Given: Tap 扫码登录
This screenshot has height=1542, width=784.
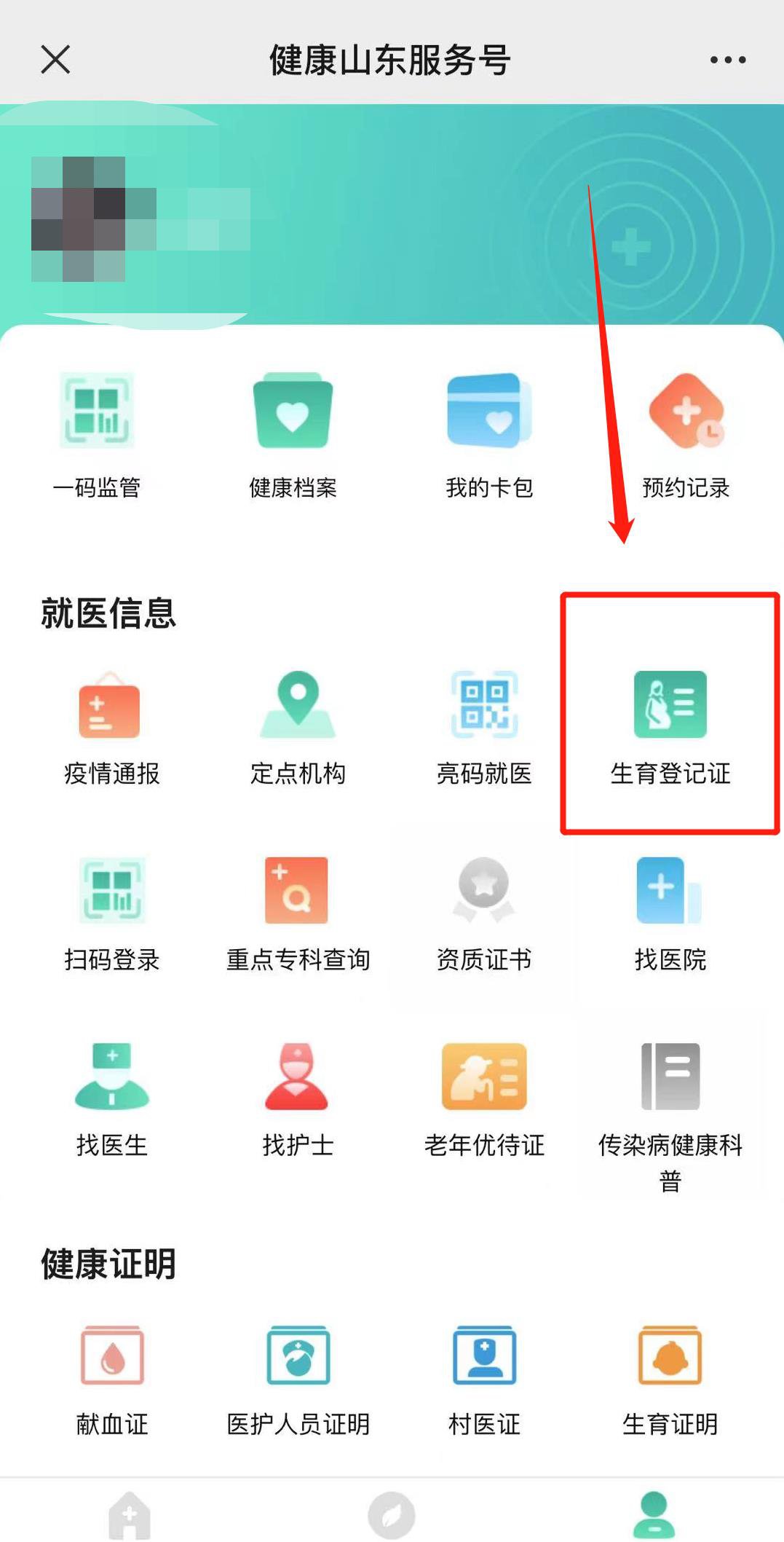Looking at the screenshot, I should point(111,913).
